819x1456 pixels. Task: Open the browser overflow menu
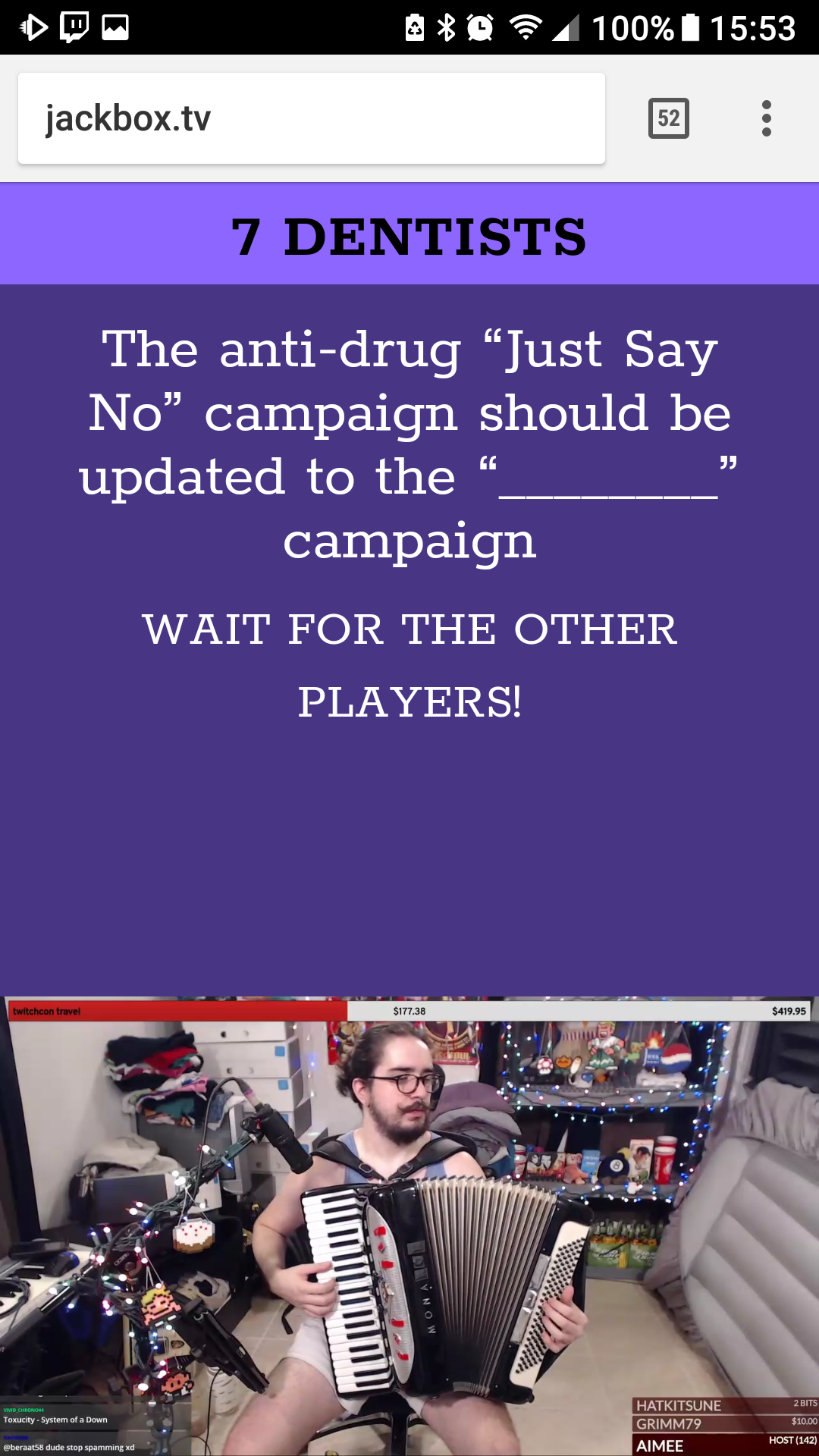pos(766,118)
